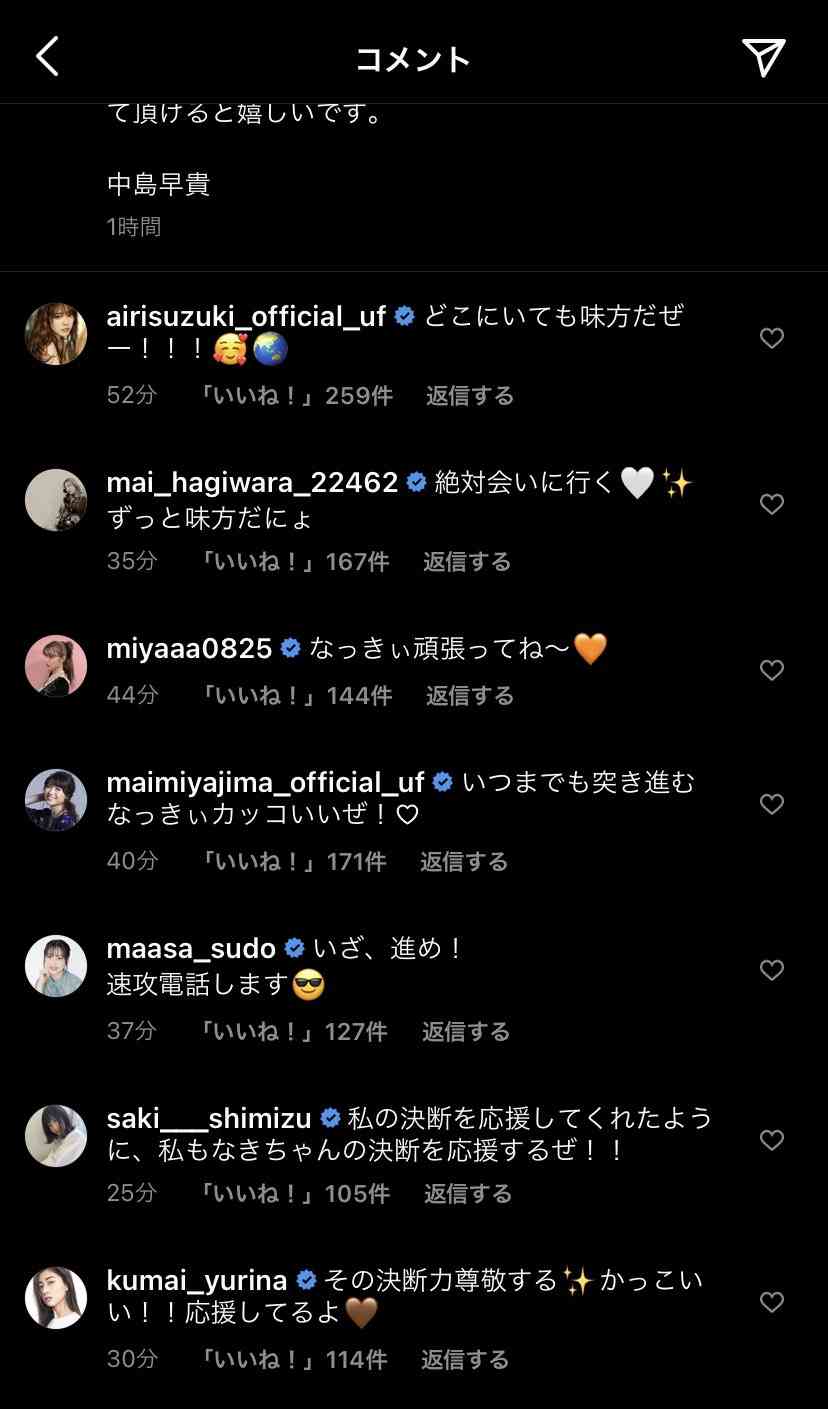Open airisuzuki_official_uf's profile picture
828x1409 pixels.
[x=56, y=334]
